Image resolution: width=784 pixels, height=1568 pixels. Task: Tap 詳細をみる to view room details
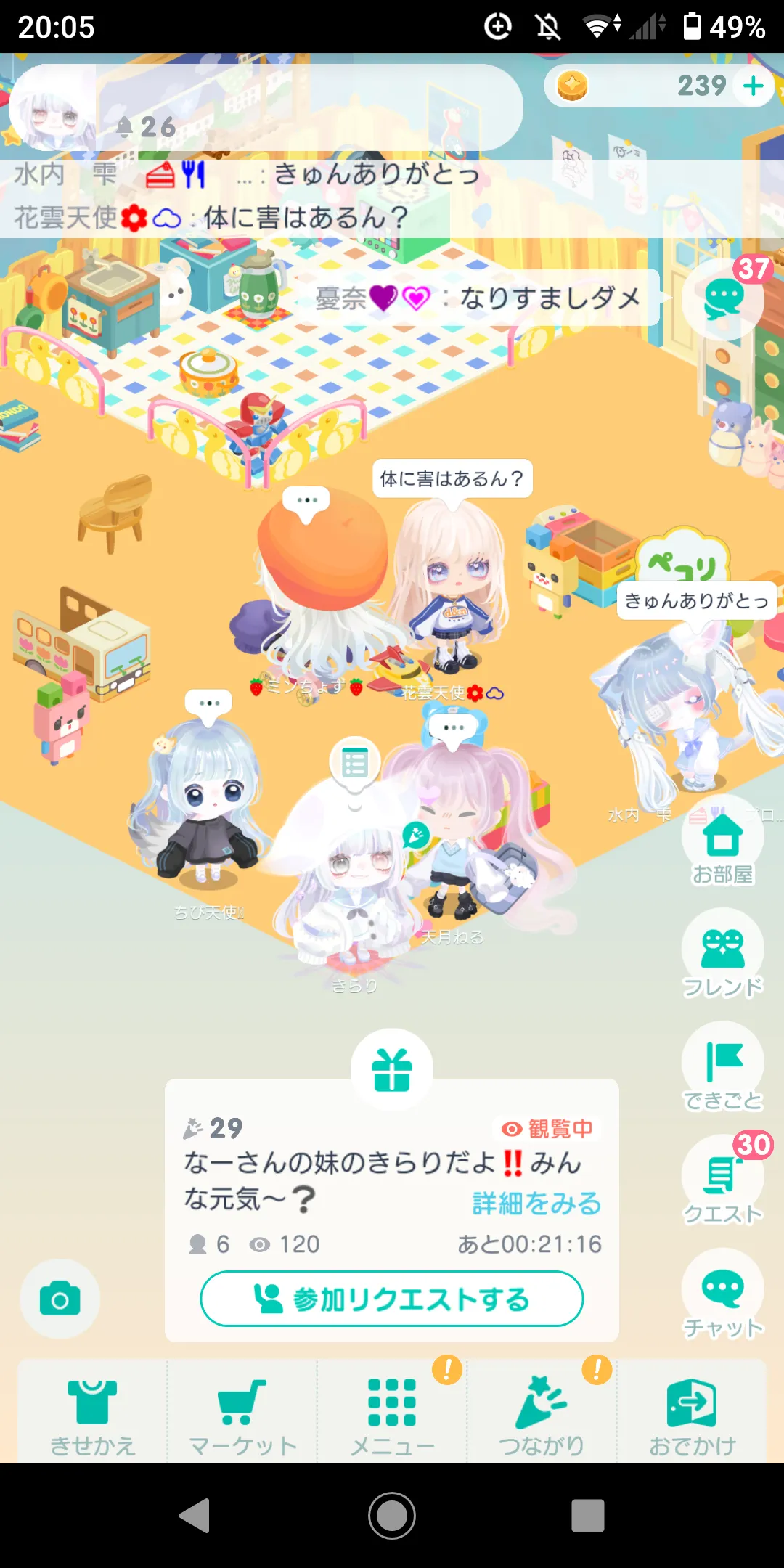[537, 1203]
